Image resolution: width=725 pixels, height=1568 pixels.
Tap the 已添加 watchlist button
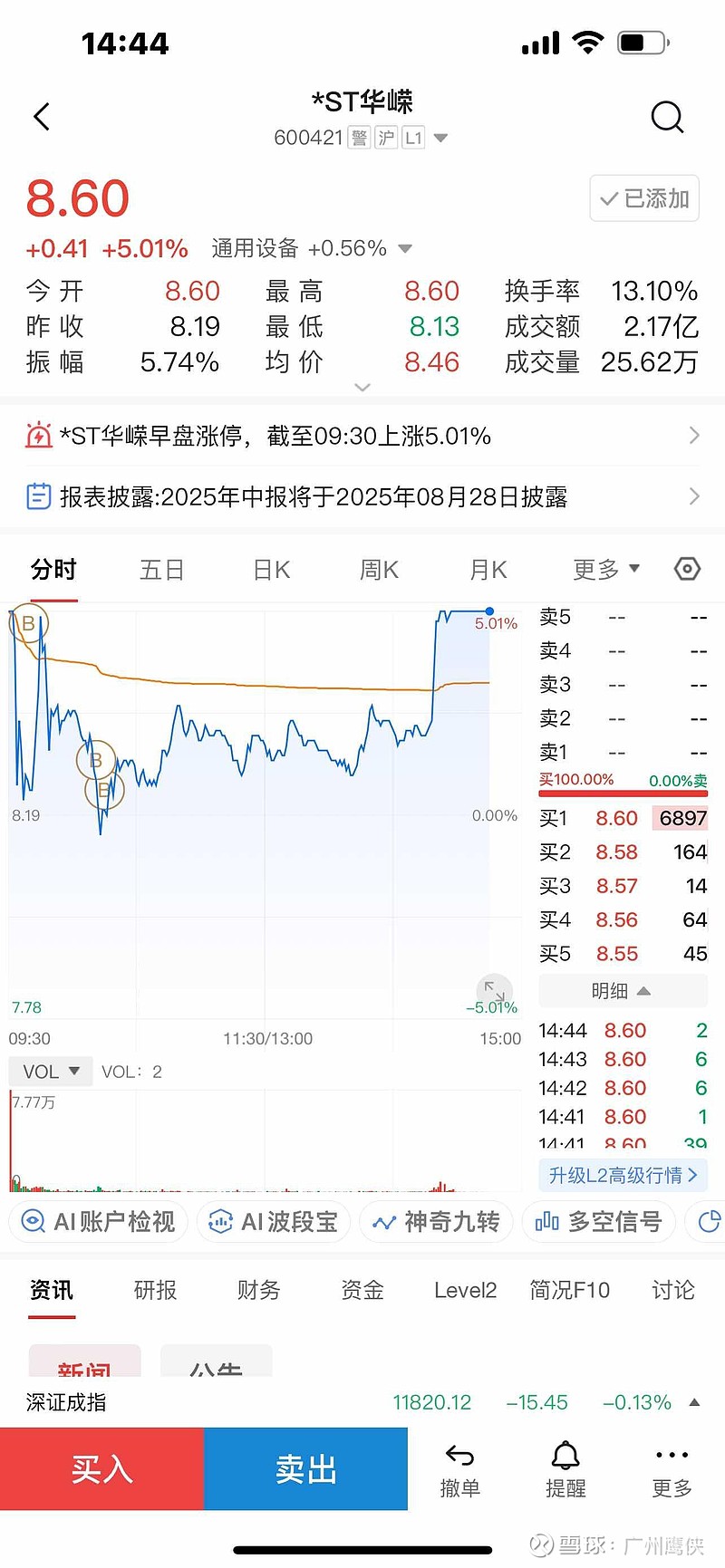(x=644, y=198)
